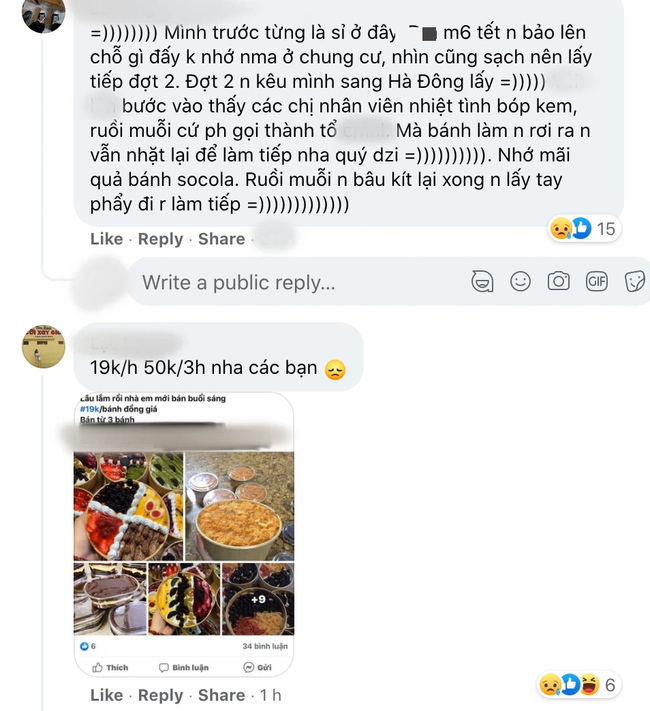Reply to the 19k/h comment
650x711 pixels.
(160, 695)
